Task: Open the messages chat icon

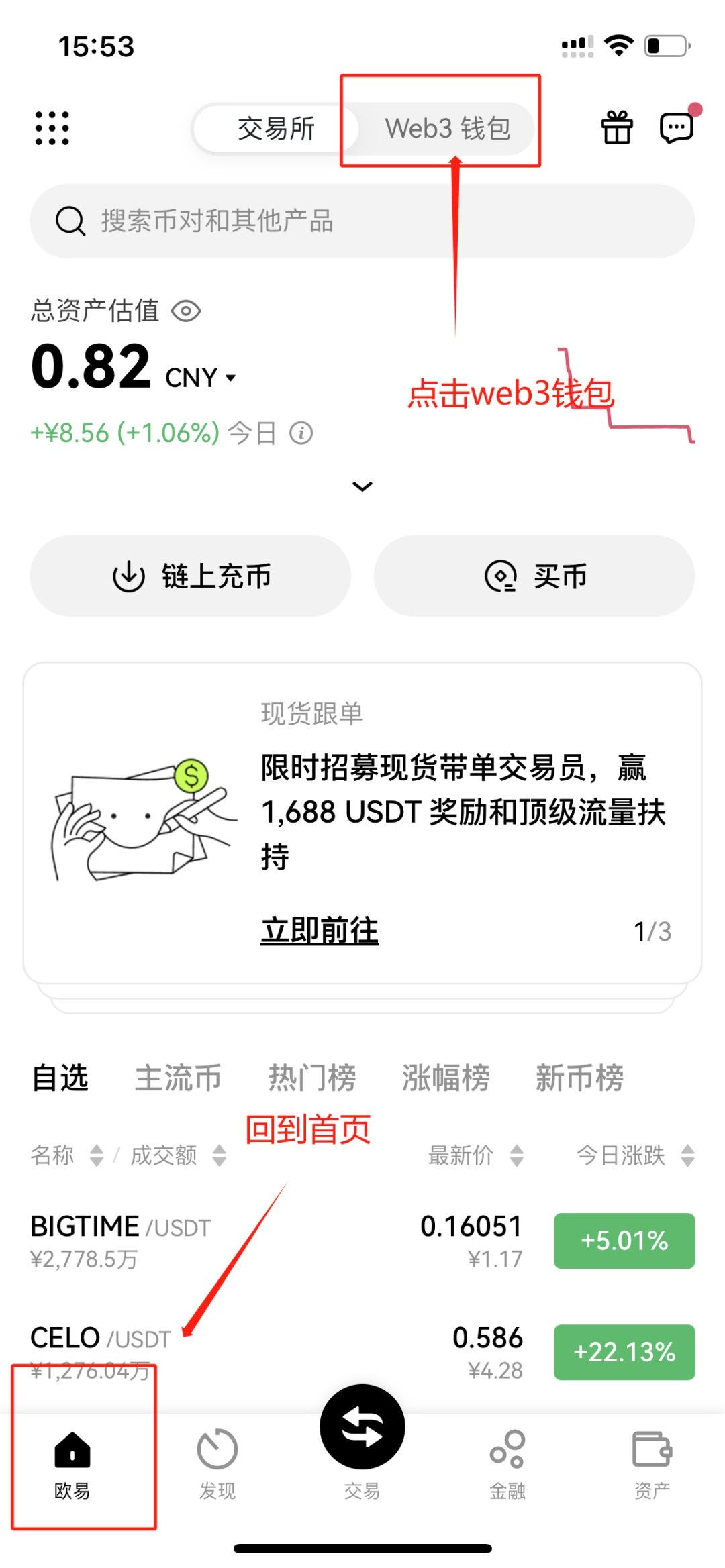Action: coord(676,127)
